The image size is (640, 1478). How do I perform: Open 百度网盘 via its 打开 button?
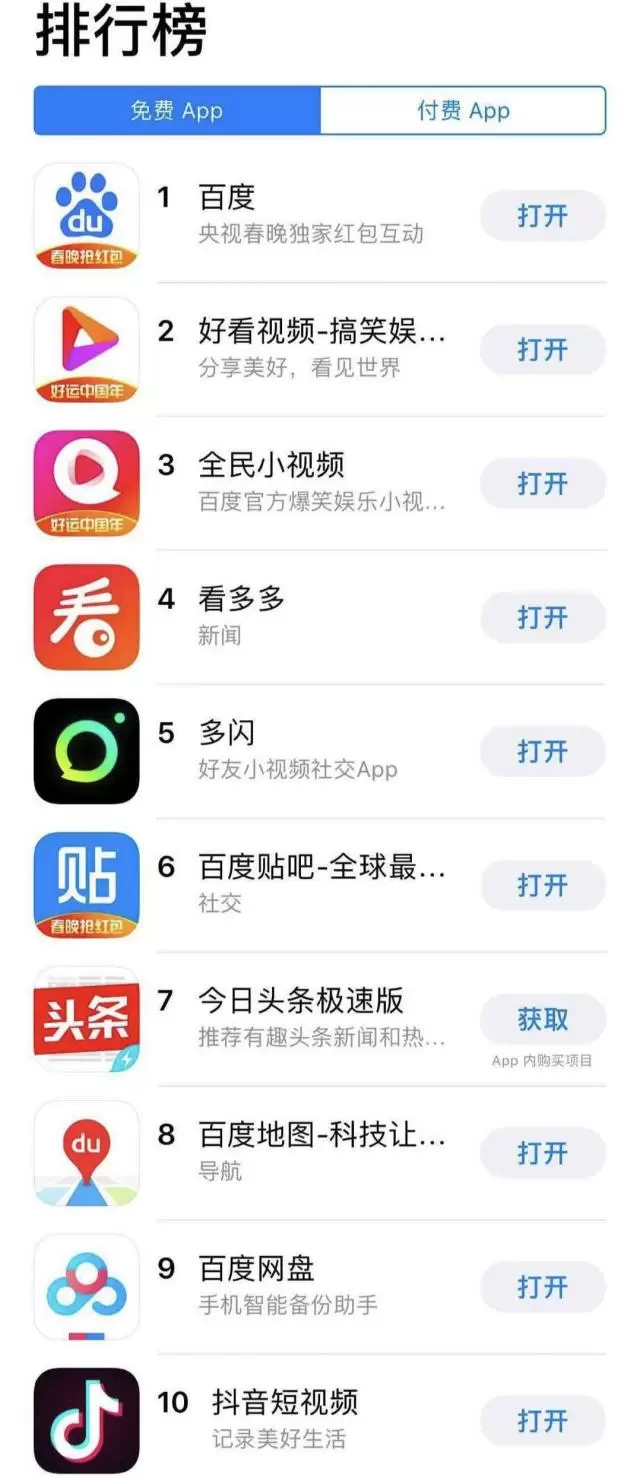pos(543,1287)
